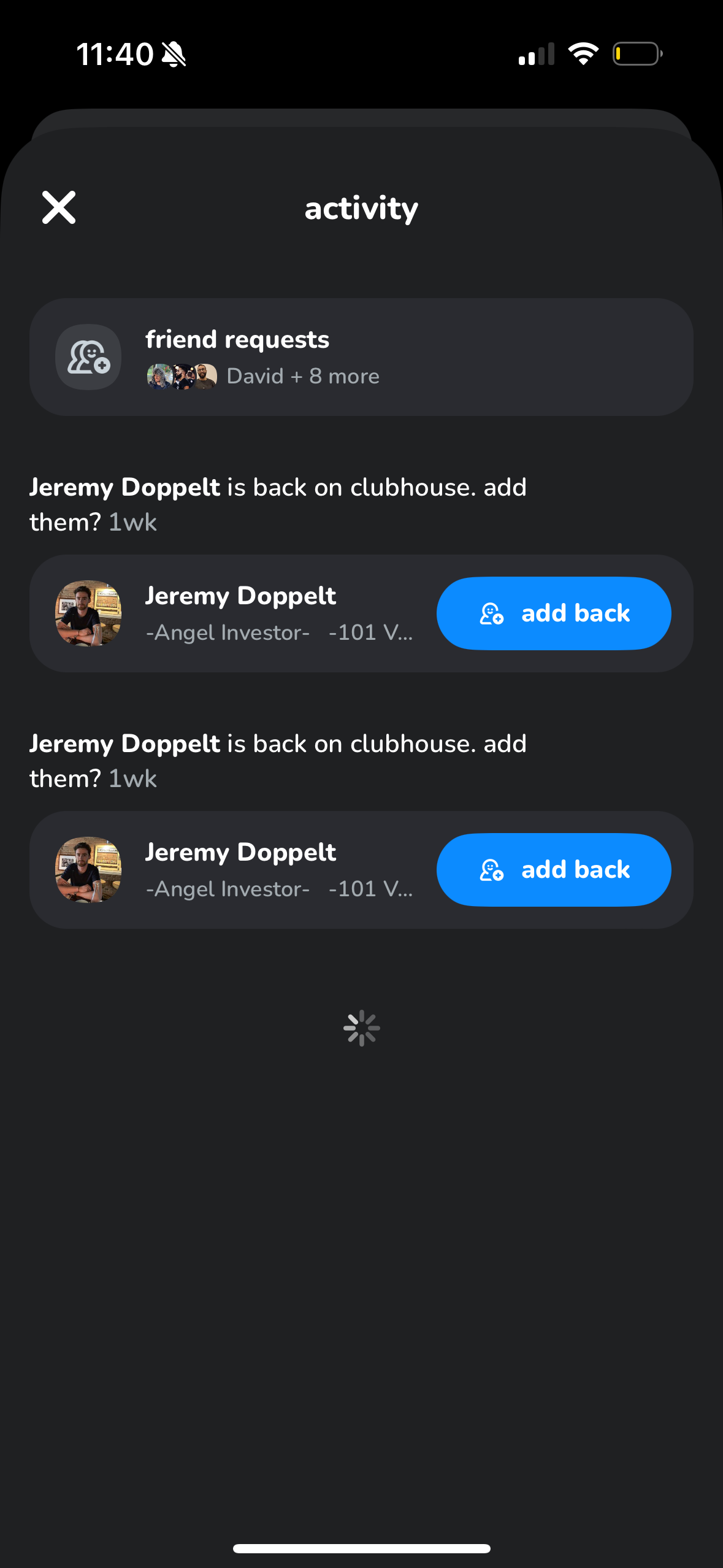
Task: Tap the battery indicator in the status bar
Action: [637, 53]
